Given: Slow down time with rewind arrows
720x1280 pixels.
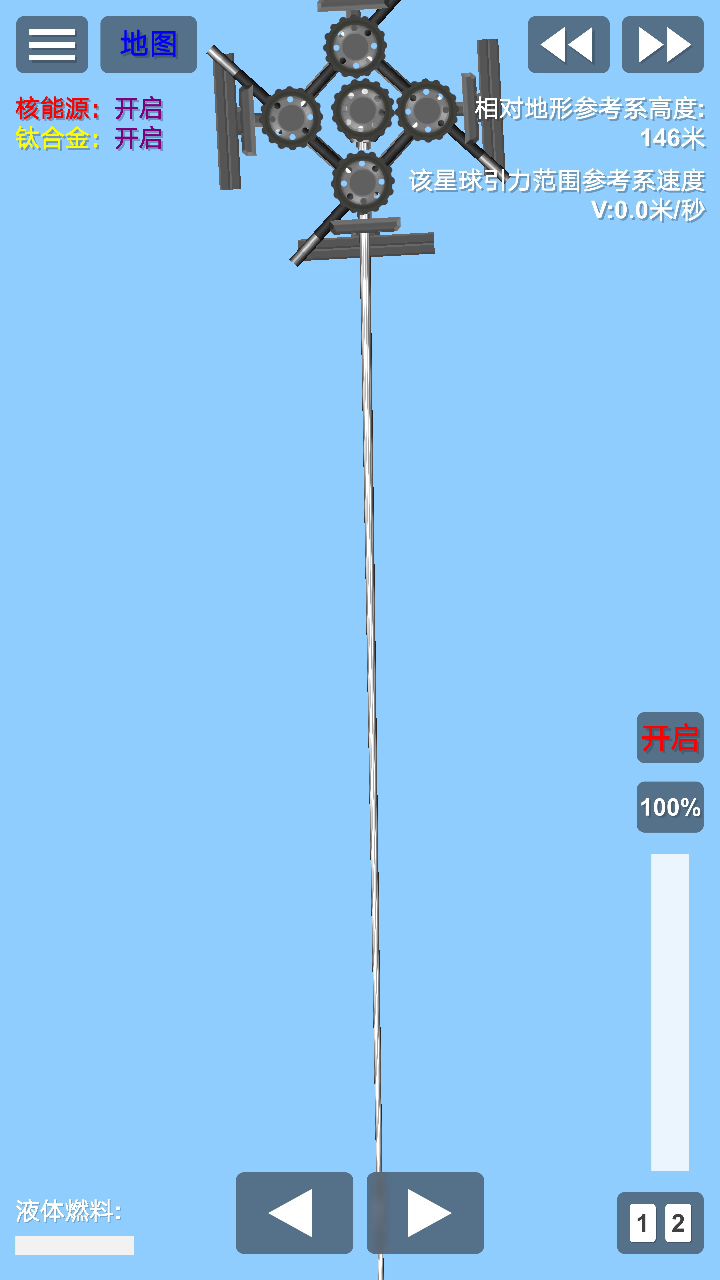Looking at the screenshot, I should [568, 44].
